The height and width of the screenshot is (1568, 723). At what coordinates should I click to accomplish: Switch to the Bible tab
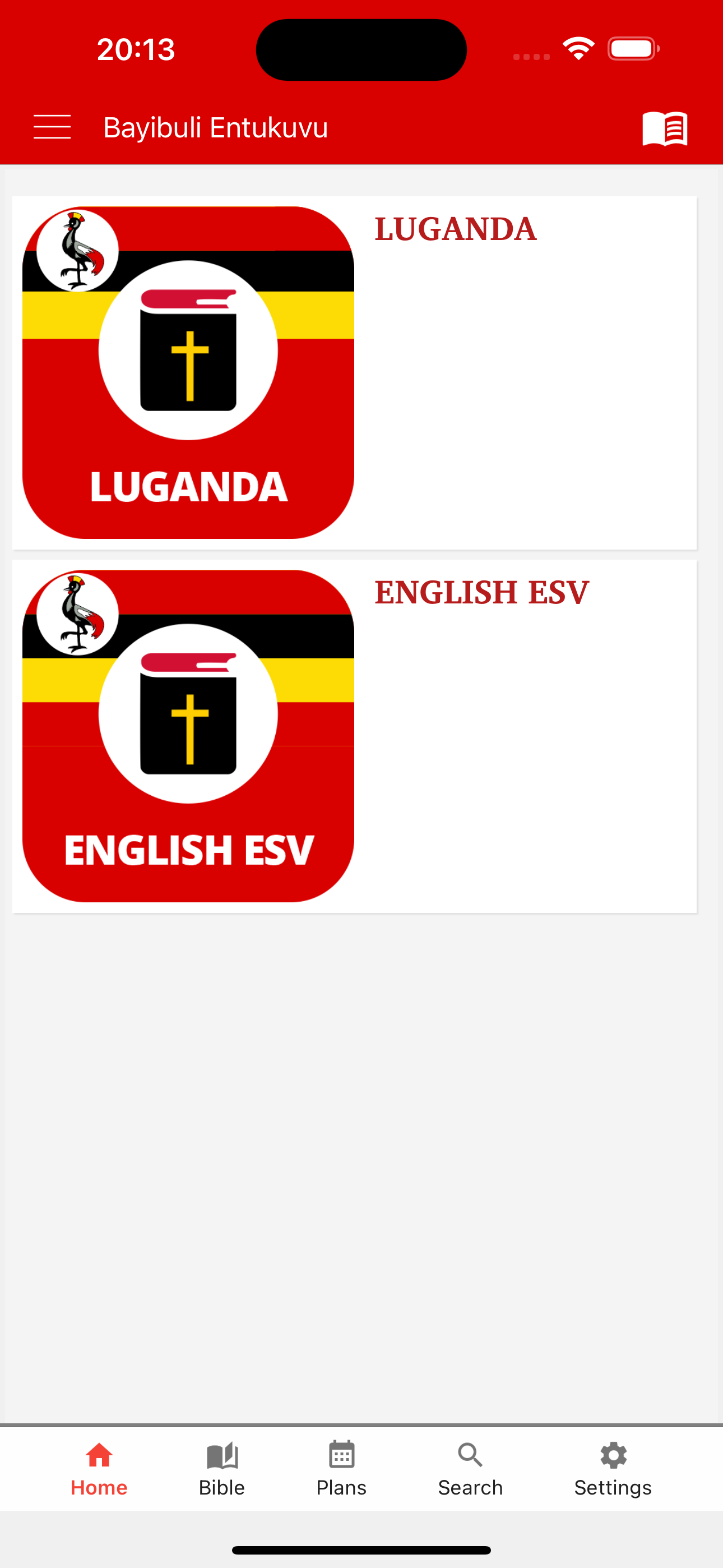(221, 1470)
